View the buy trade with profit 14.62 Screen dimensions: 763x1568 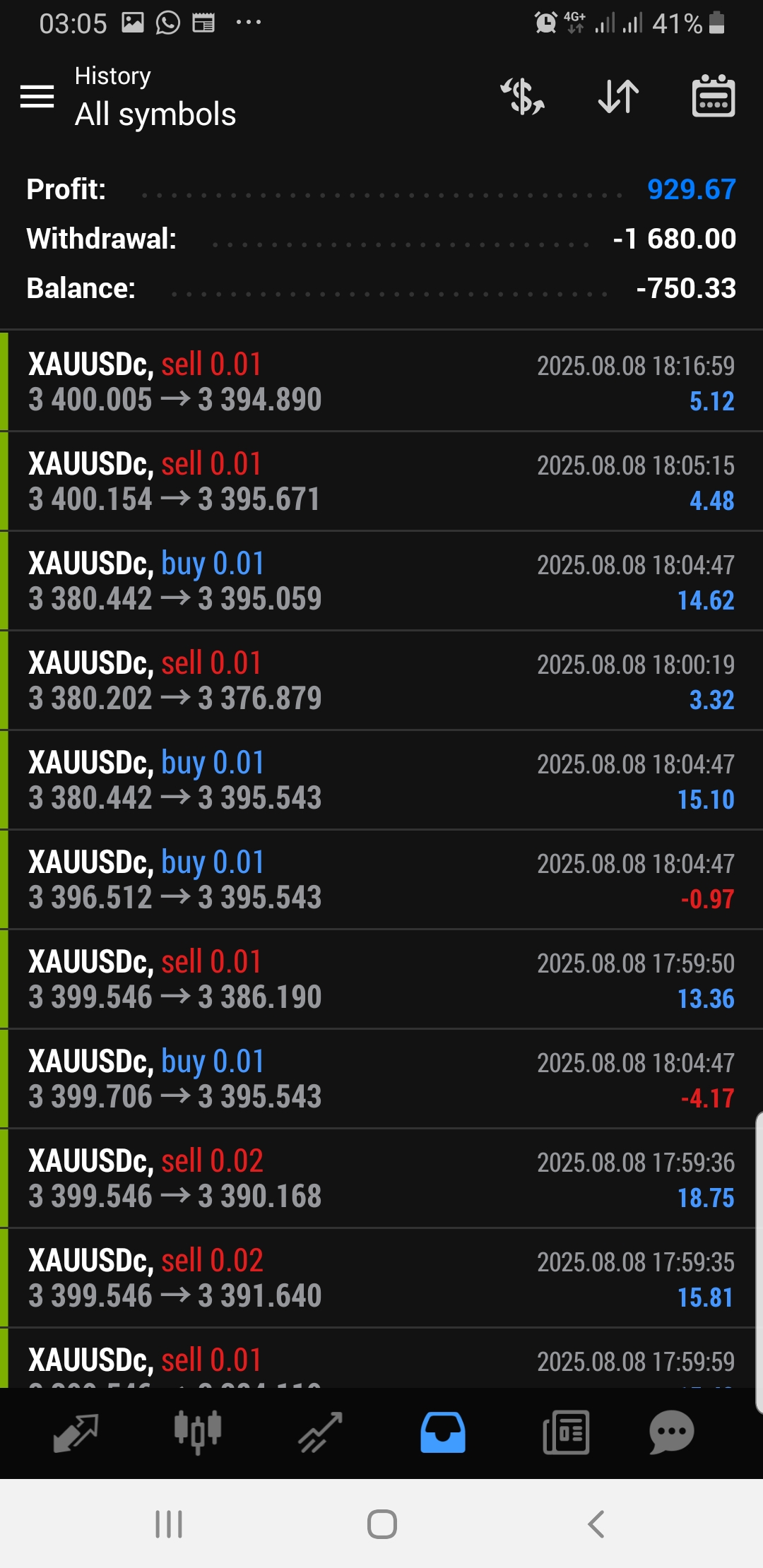381,581
